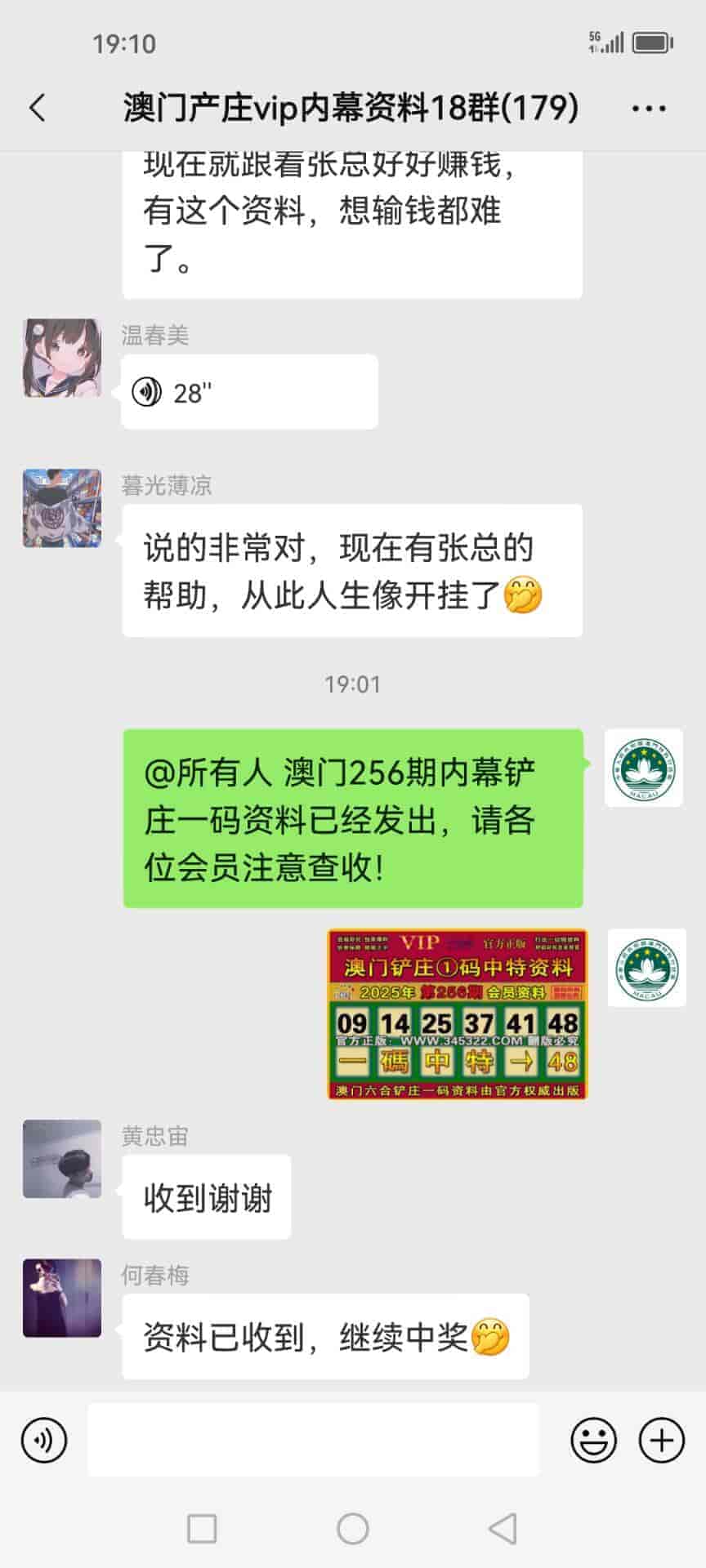The image size is (706, 1568).
Task: Open 温春美's profile avatar
Action: click(x=62, y=359)
